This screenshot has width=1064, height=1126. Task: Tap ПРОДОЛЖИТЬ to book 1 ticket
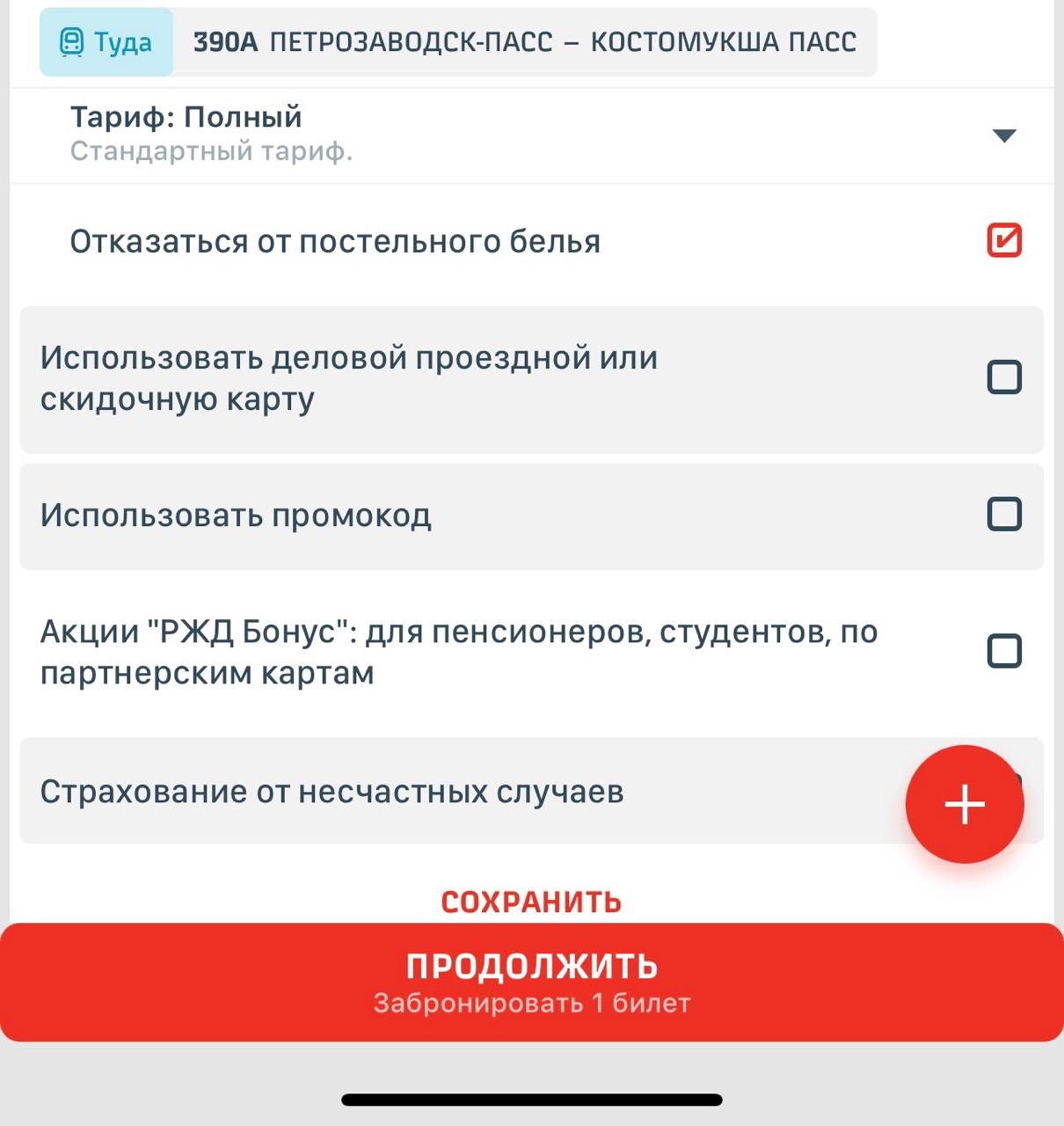tap(531, 982)
